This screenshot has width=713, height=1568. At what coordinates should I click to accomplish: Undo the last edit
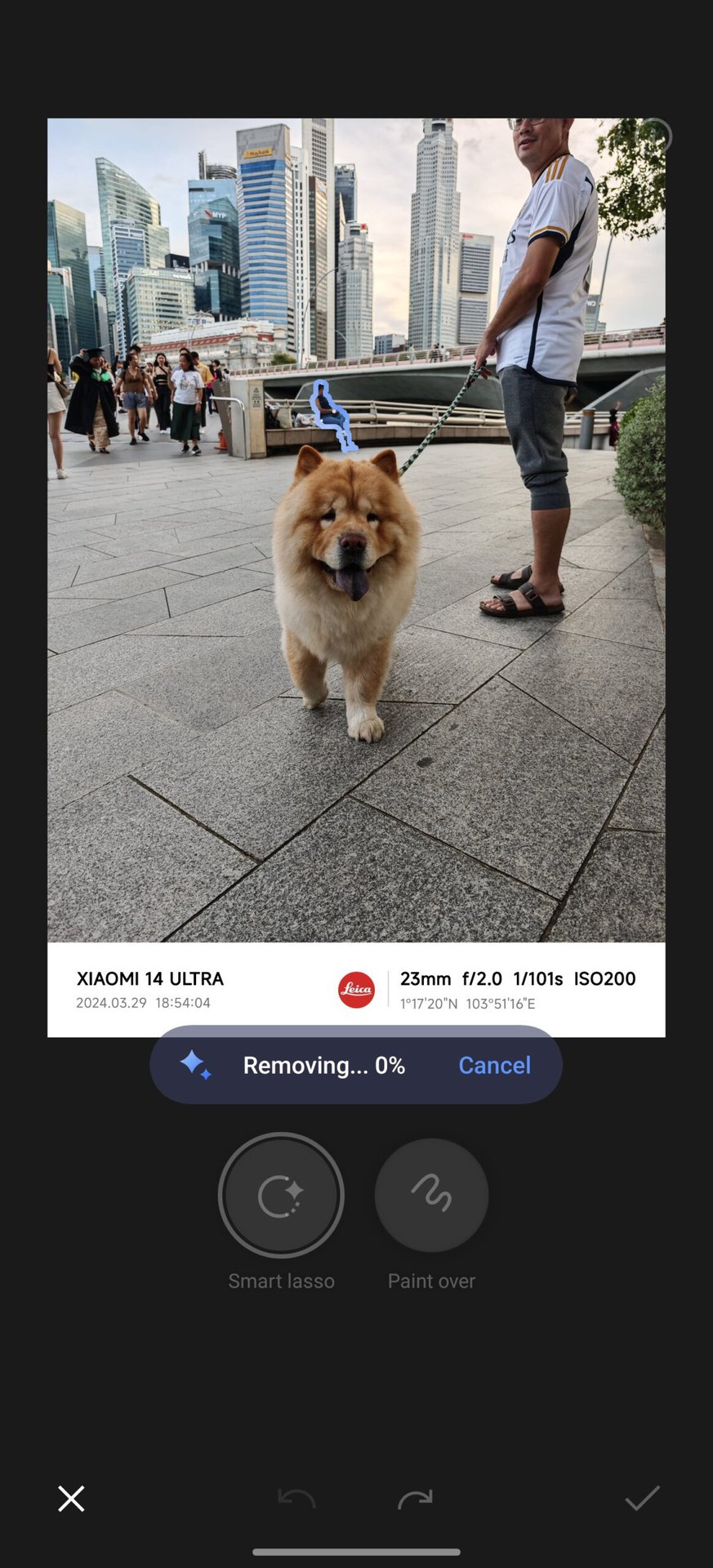296,1499
